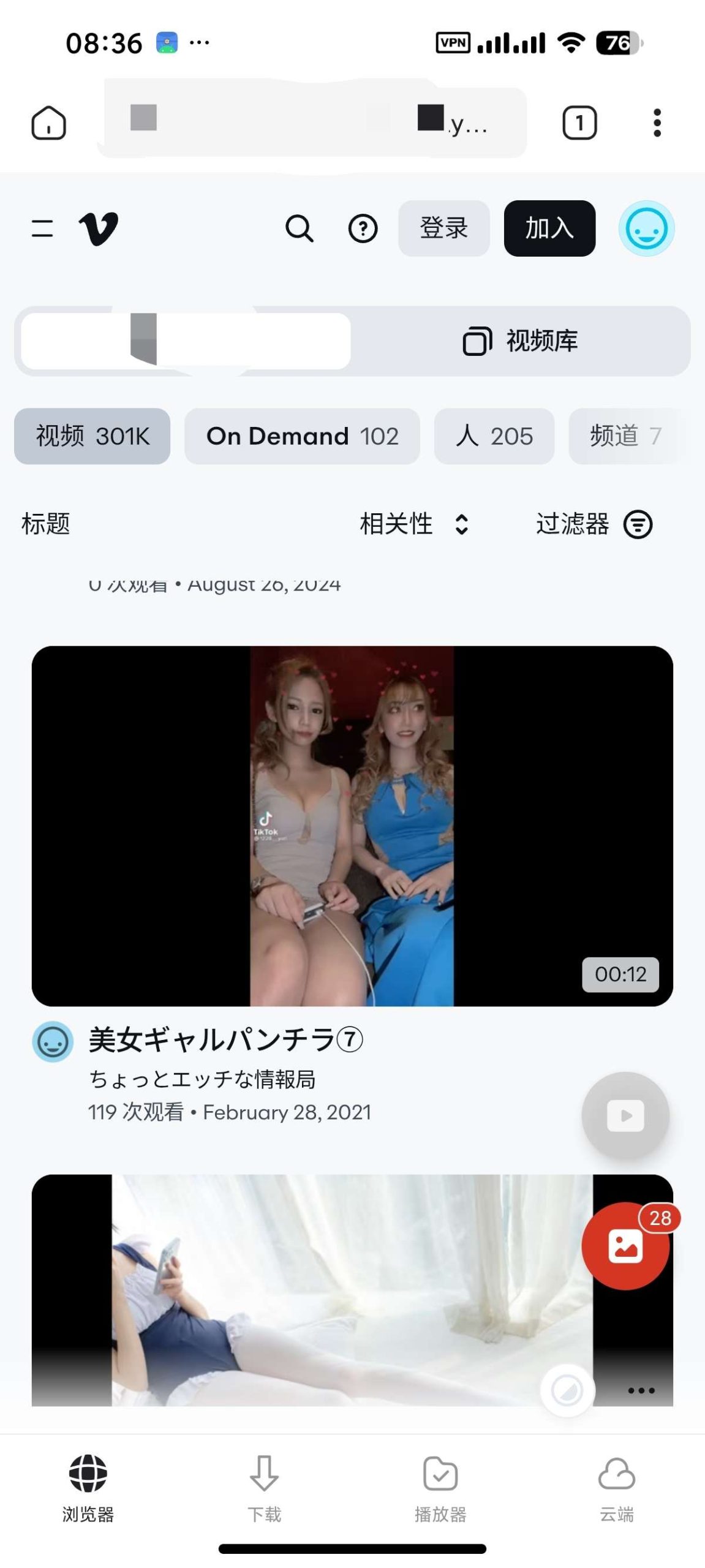
Task: Click the 登录 login button
Action: pos(443,228)
